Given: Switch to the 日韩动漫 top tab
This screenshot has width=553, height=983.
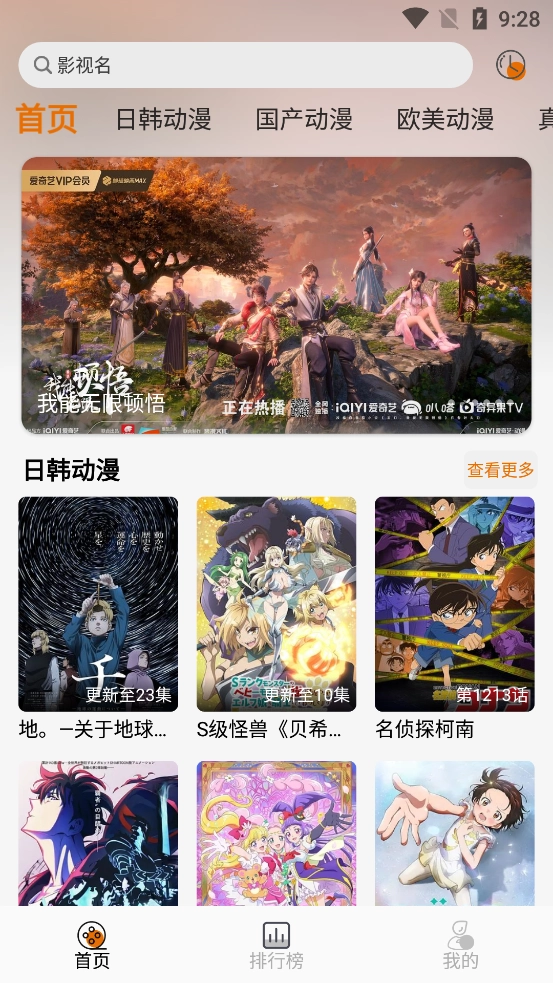Looking at the screenshot, I should pos(163,119).
